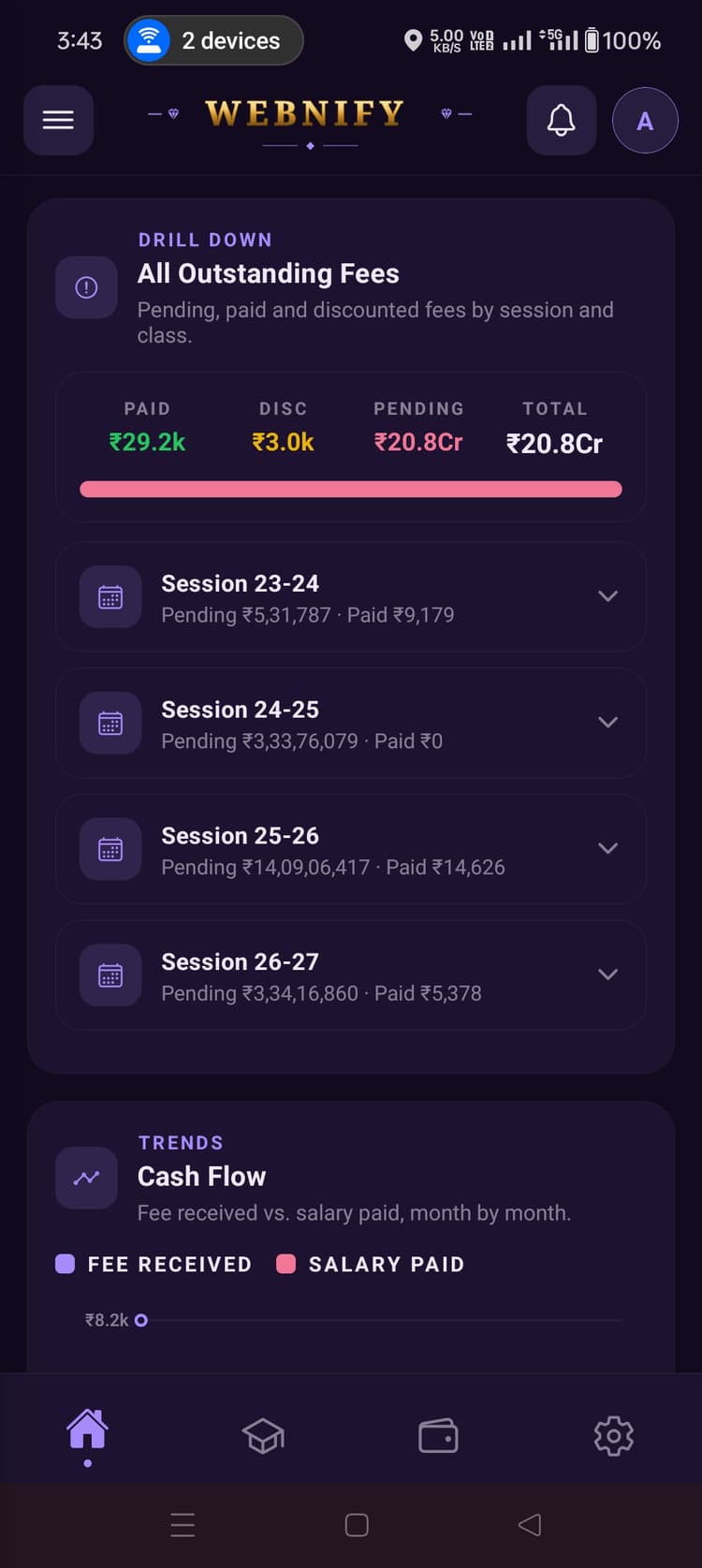This screenshot has height=1568, width=702.
Task: Expand Session 23-24 fee details
Action: tap(607, 596)
